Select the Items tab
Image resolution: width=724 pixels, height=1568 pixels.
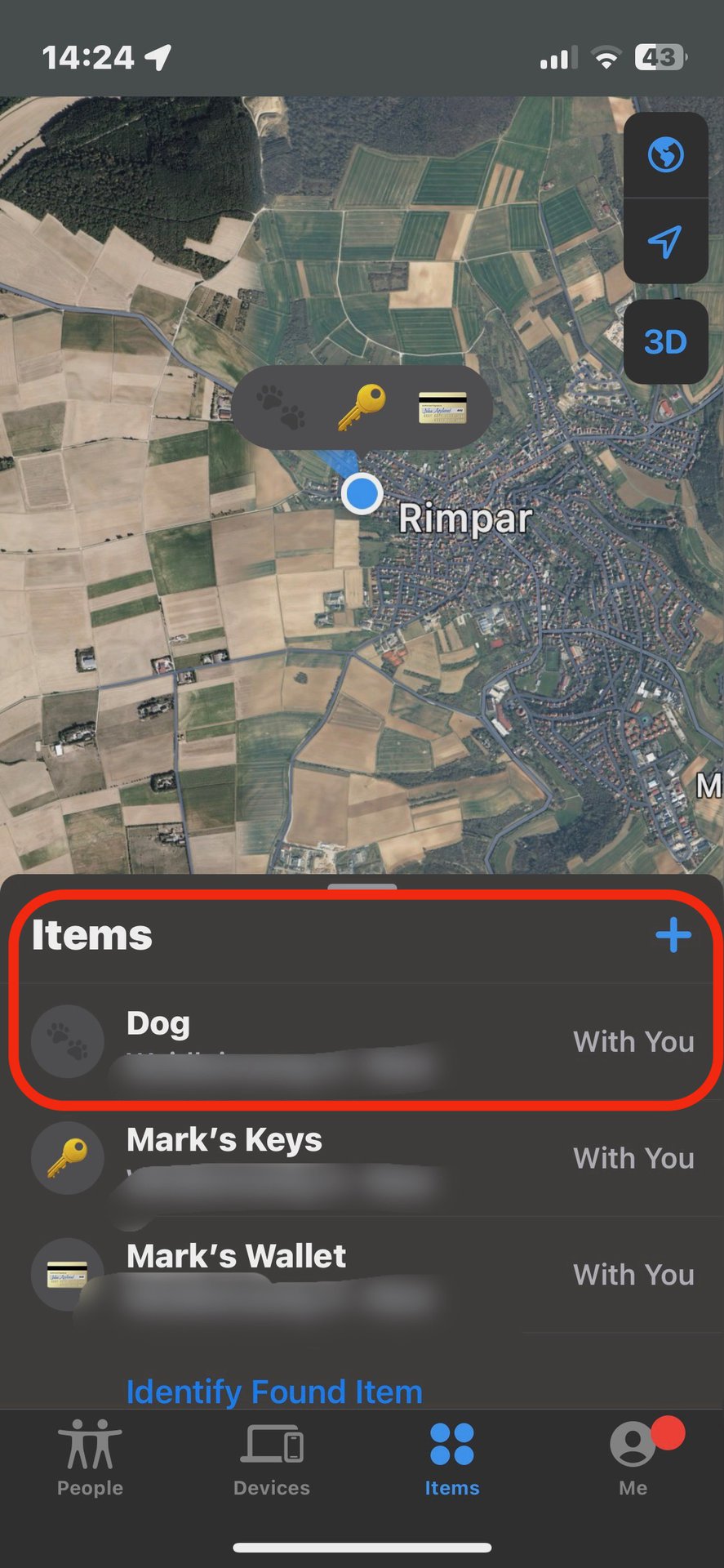click(451, 1458)
